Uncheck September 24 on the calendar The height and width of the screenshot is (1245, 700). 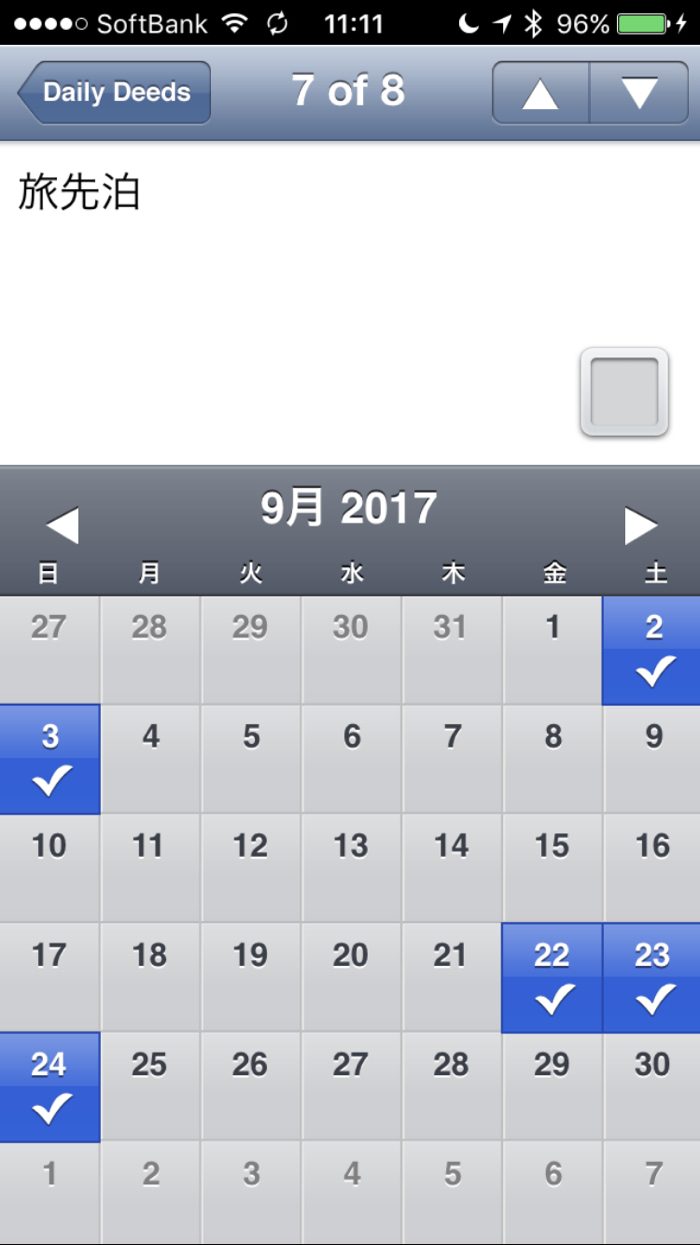pos(50,1086)
